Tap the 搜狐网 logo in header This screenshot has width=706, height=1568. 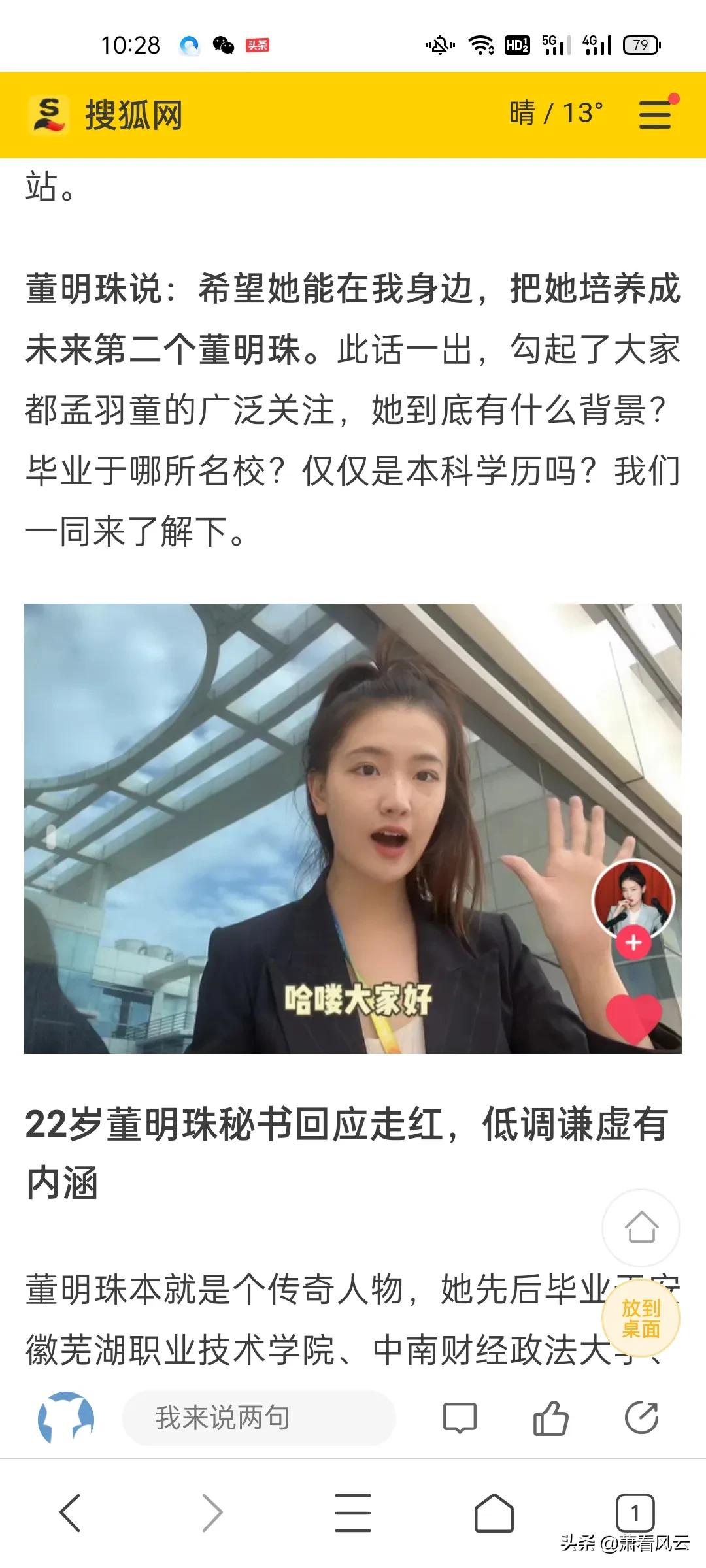[106, 115]
